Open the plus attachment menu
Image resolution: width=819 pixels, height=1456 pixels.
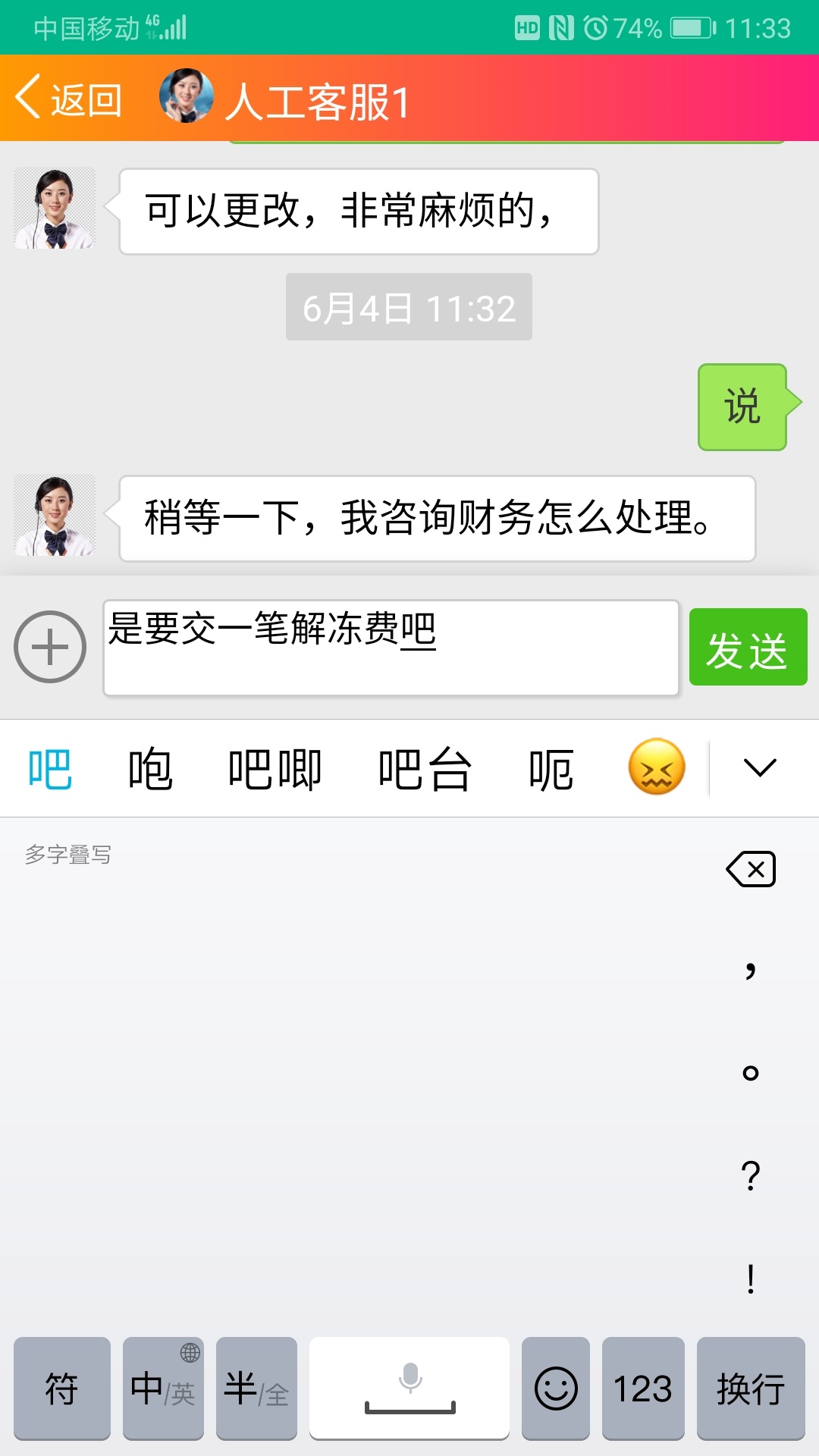tap(50, 647)
